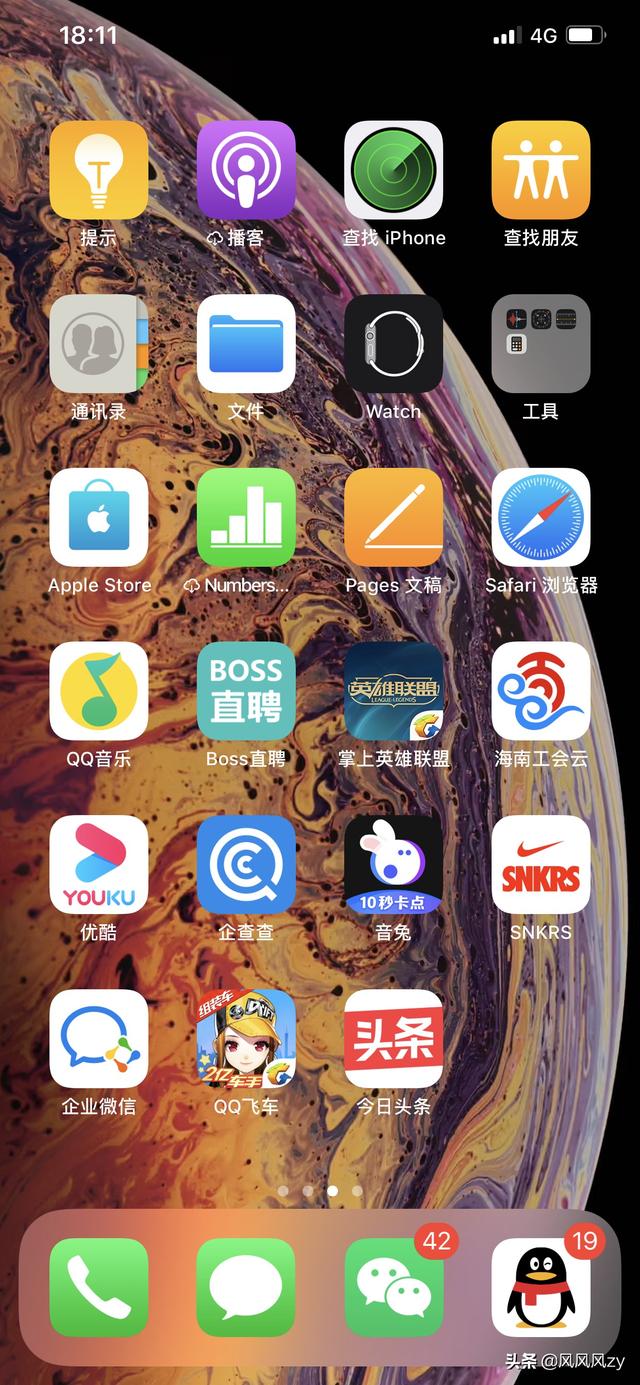
Task: Open 今日头条 news app
Action: [393, 1038]
